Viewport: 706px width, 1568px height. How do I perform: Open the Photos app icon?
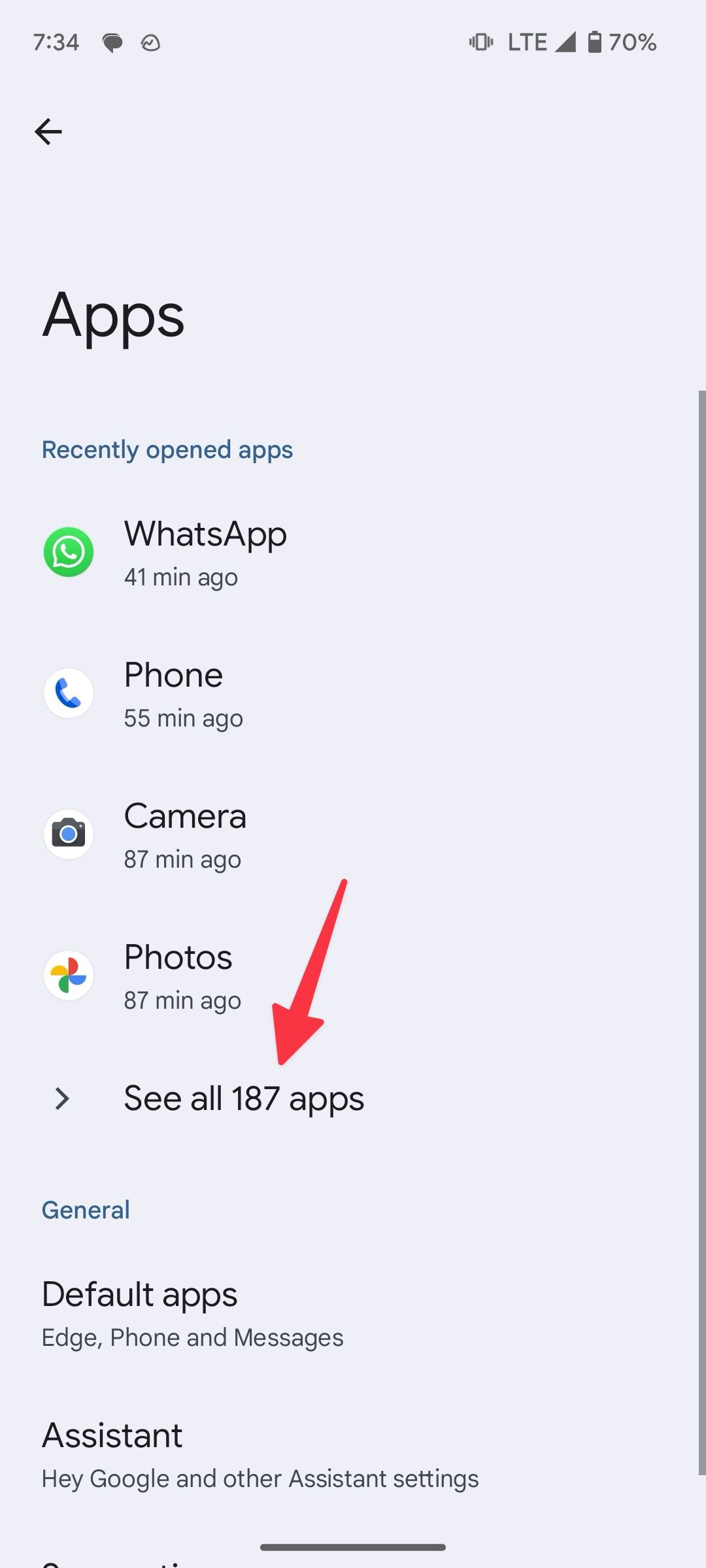(69, 975)
